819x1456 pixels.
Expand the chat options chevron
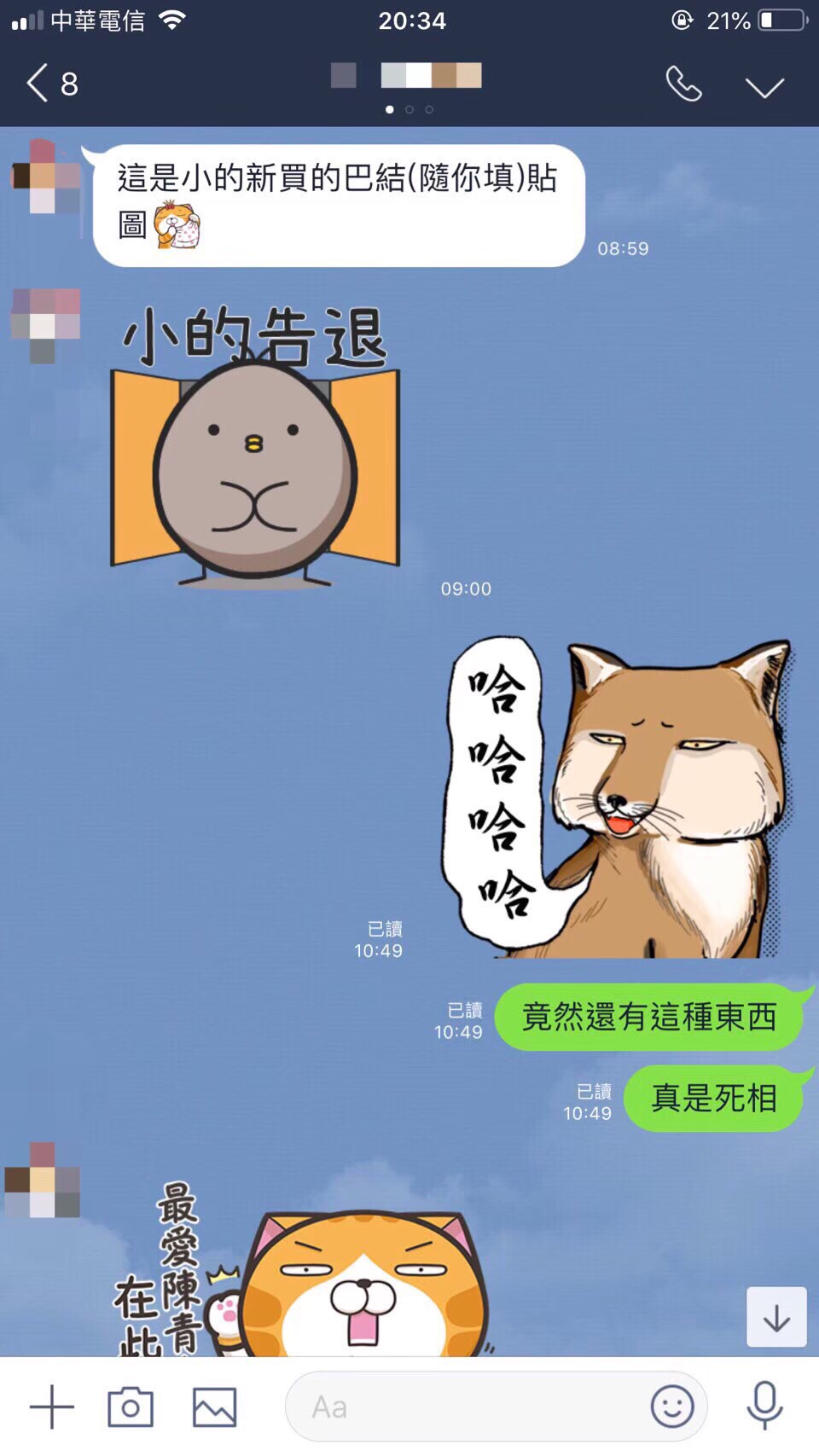click(x=764, y=87)
